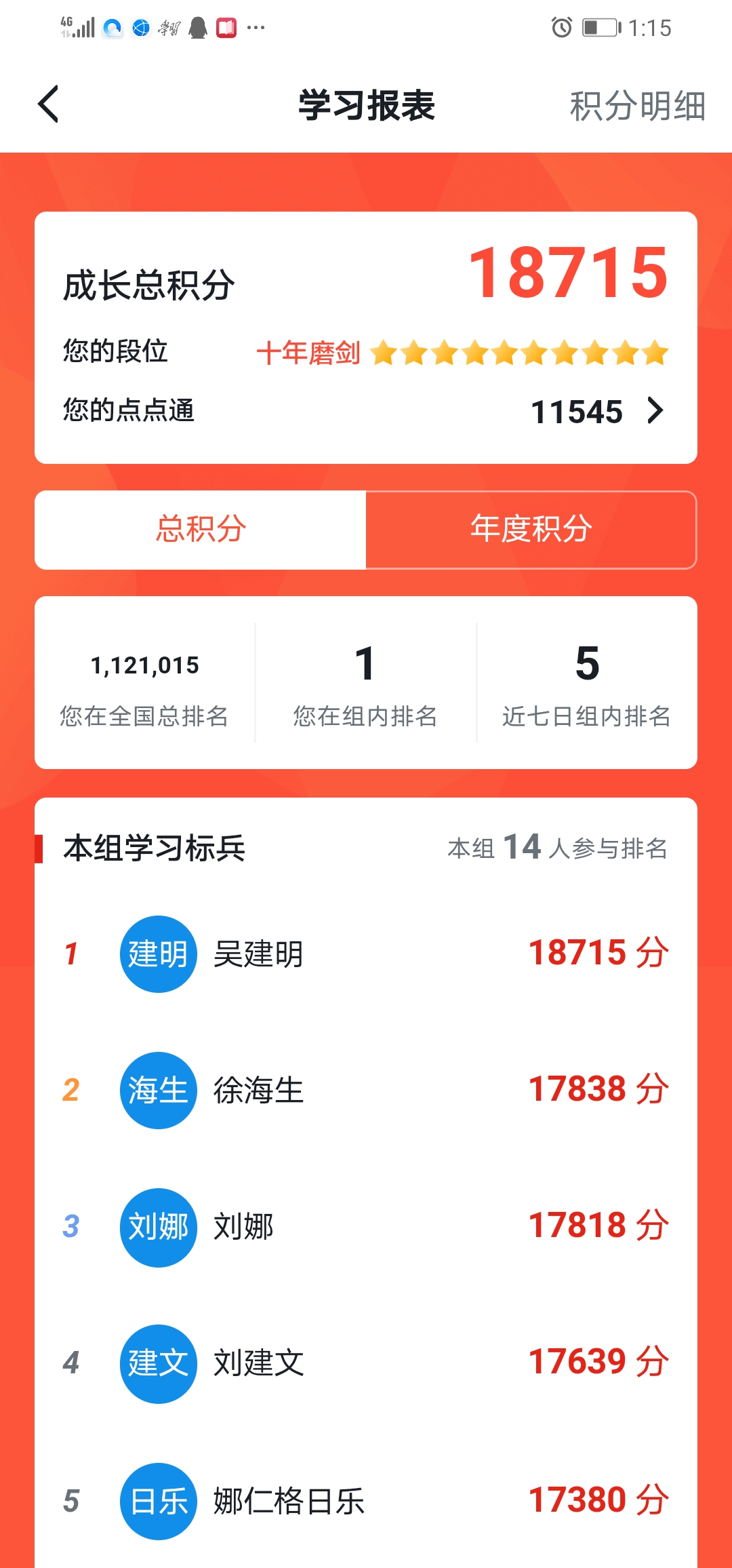Screen dimensions: 732x1568
Task: Open 吴建明's ranking entry
Action: click(x=366, y=954)
